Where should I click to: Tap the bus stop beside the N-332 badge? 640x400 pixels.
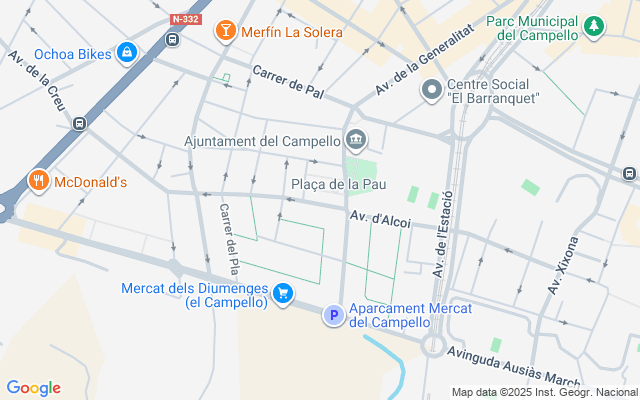(173, 40)
